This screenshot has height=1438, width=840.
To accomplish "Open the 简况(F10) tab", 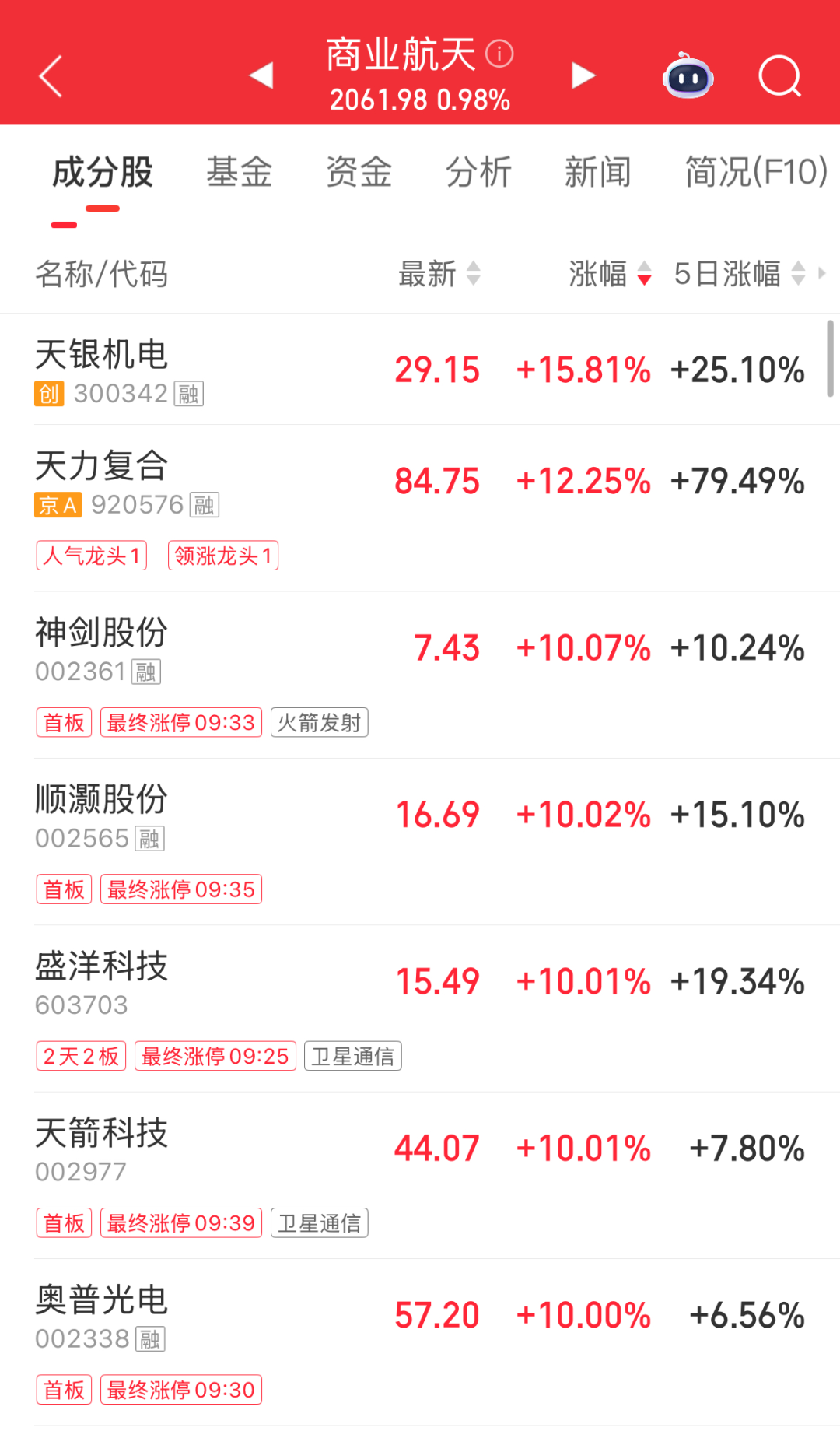I will pyautogui.click(x=753, y=173).
